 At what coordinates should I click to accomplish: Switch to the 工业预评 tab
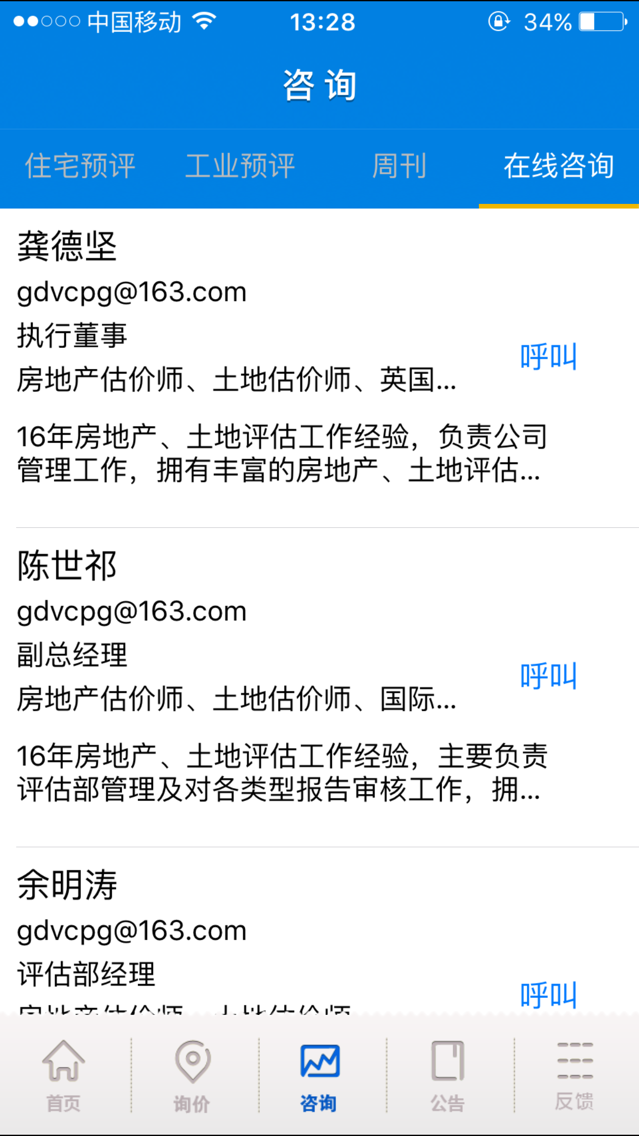coord(240,166)
